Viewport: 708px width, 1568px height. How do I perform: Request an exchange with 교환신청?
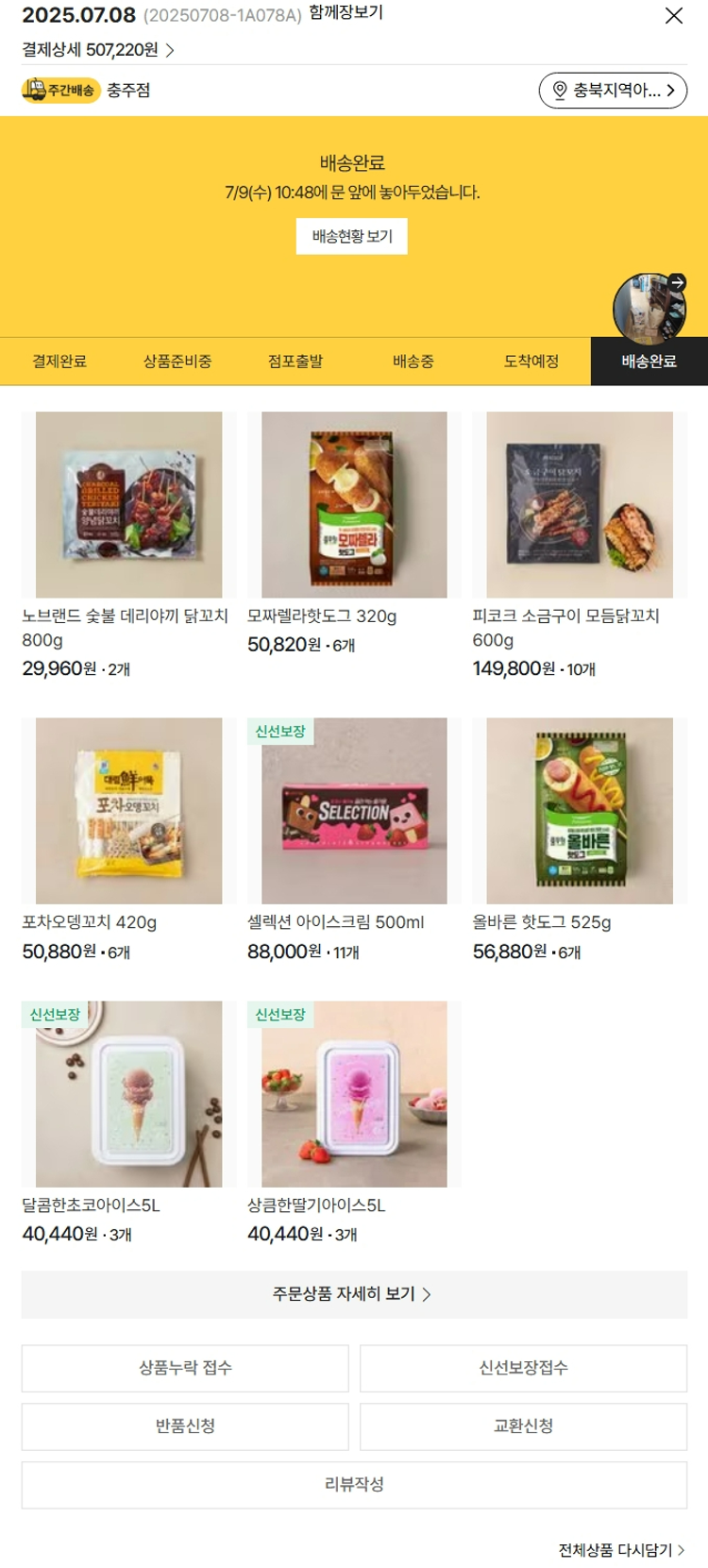[x=523, y=1425]
